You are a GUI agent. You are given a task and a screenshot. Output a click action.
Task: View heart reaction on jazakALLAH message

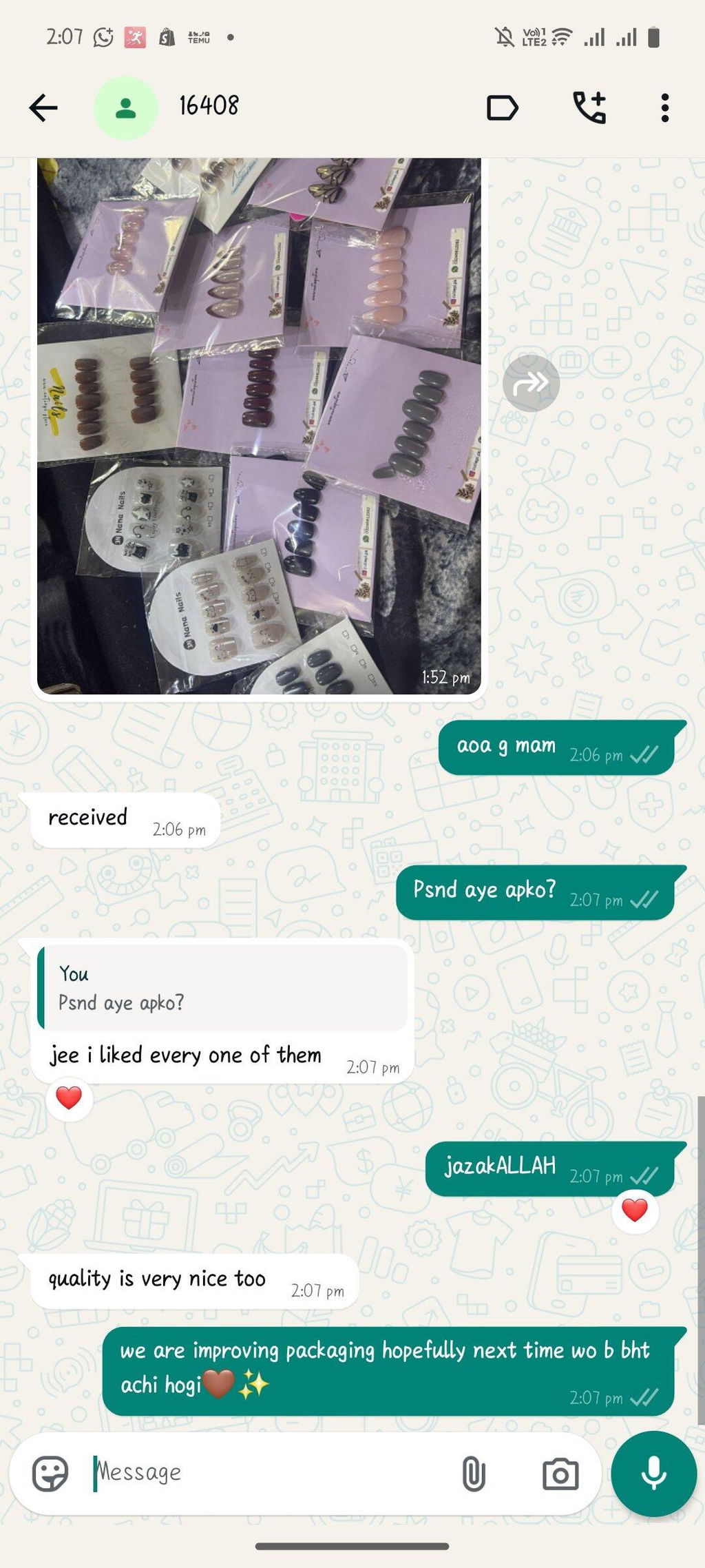635,1210
